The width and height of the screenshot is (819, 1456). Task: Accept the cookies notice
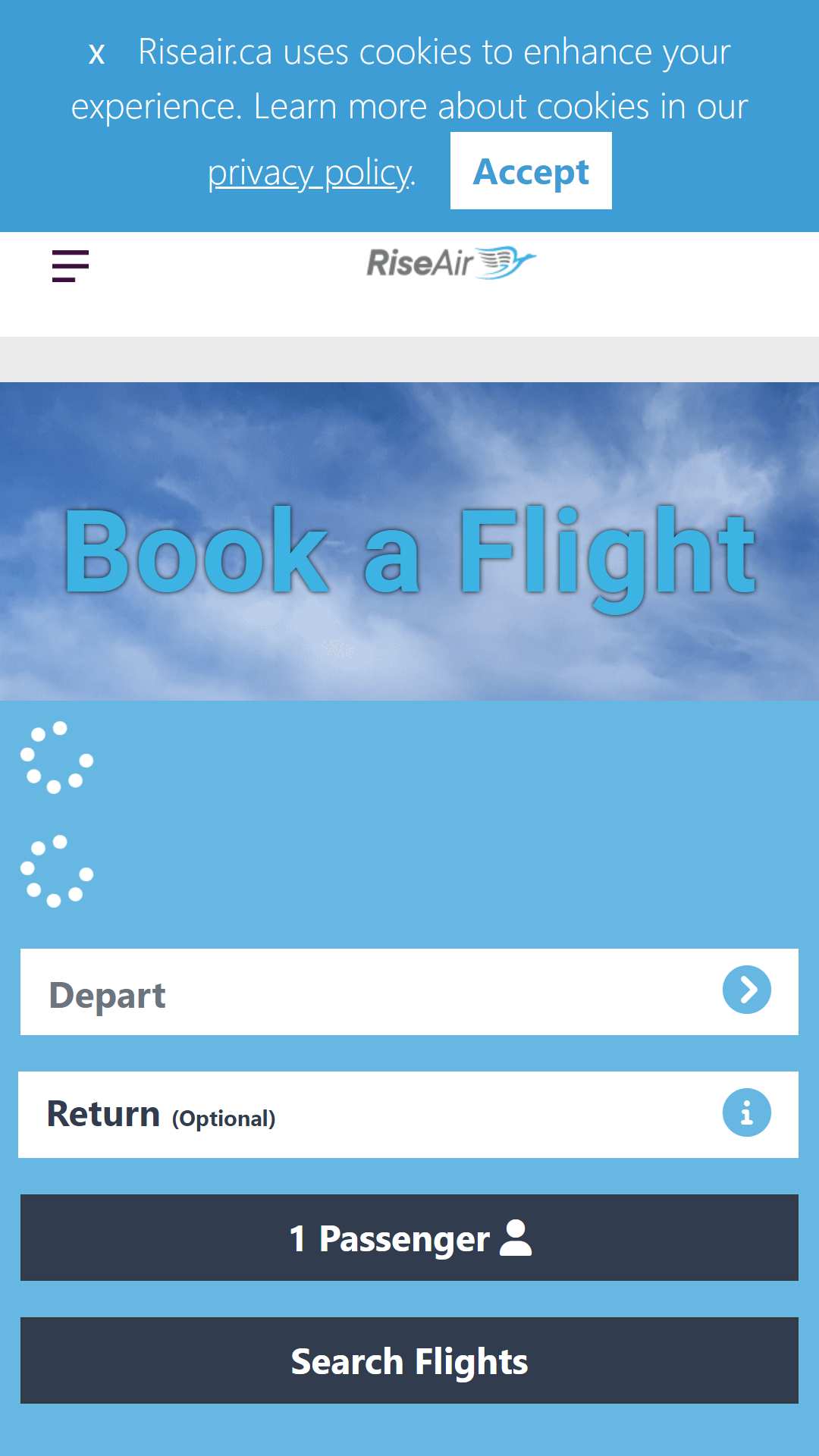click(531, 171)
